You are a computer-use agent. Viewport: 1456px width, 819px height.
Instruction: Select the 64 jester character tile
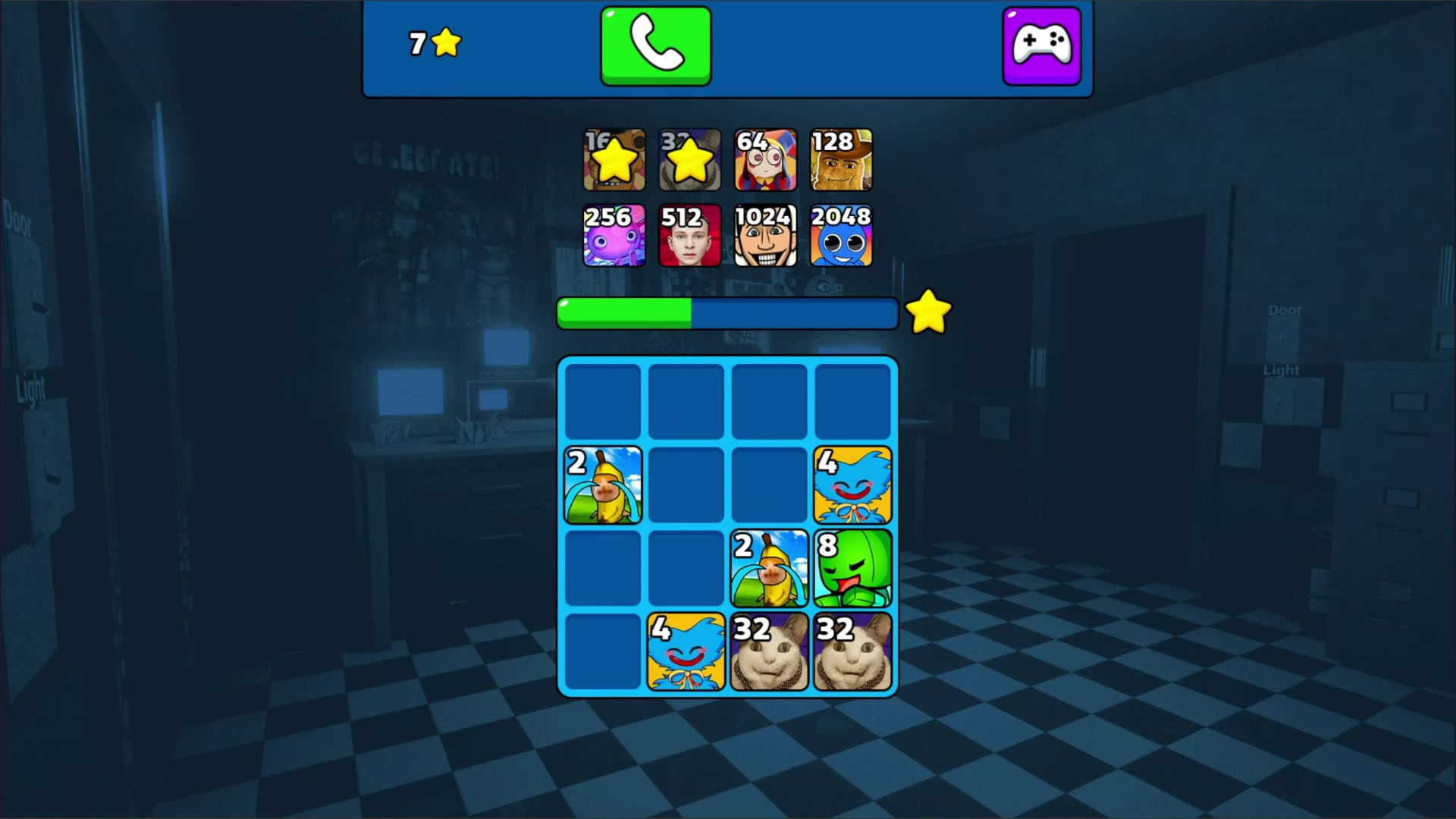(765, 159)
